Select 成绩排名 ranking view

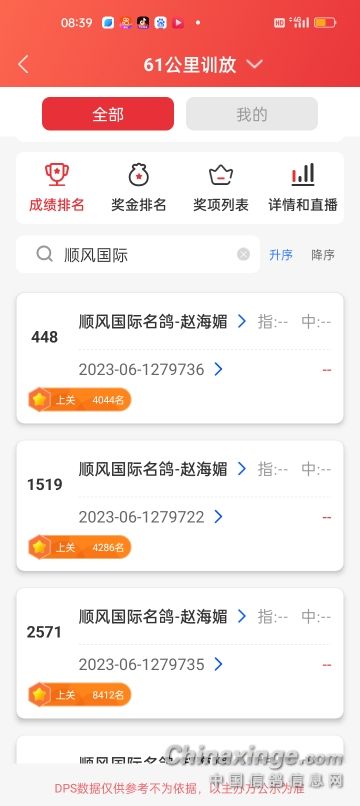coord(57,188)
